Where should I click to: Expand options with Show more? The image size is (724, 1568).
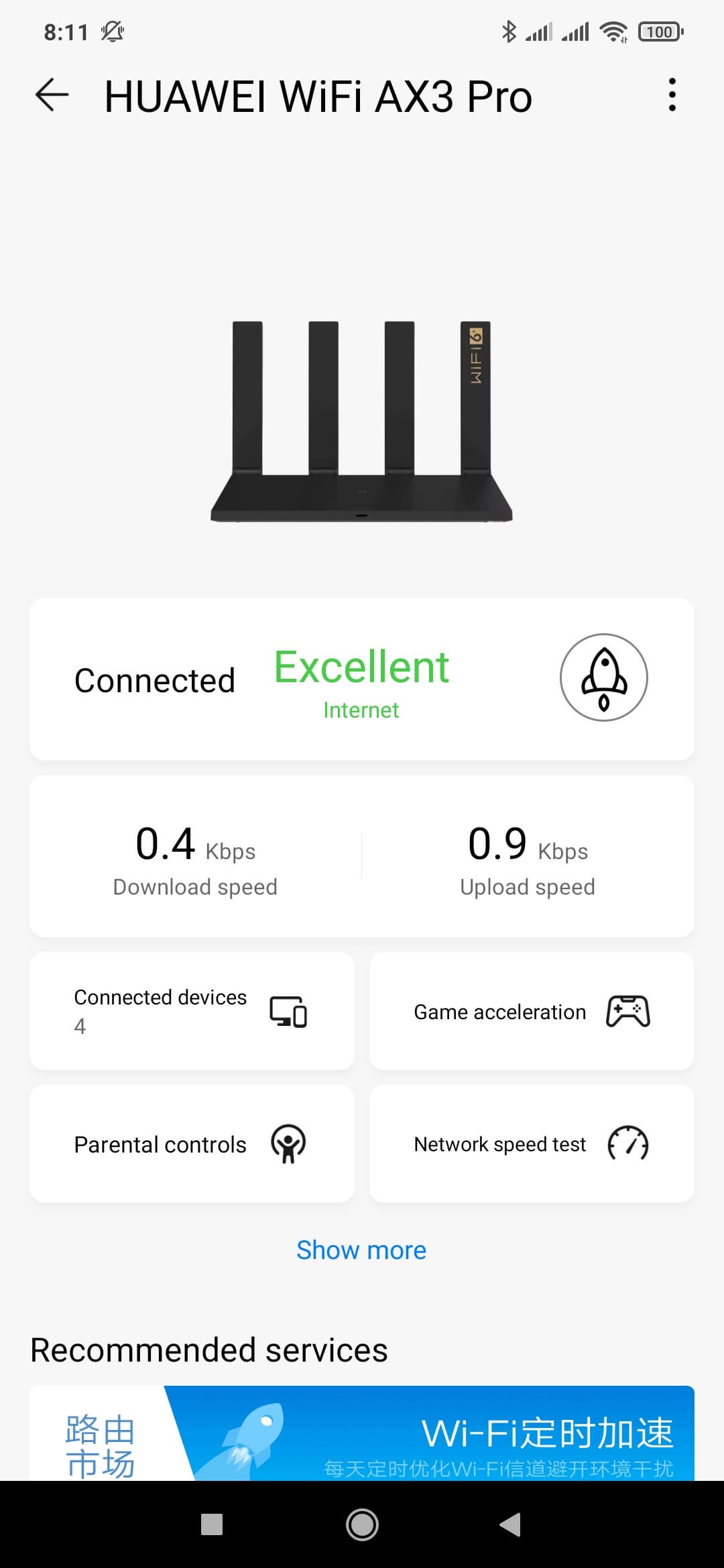click(x=361, y=1250)
